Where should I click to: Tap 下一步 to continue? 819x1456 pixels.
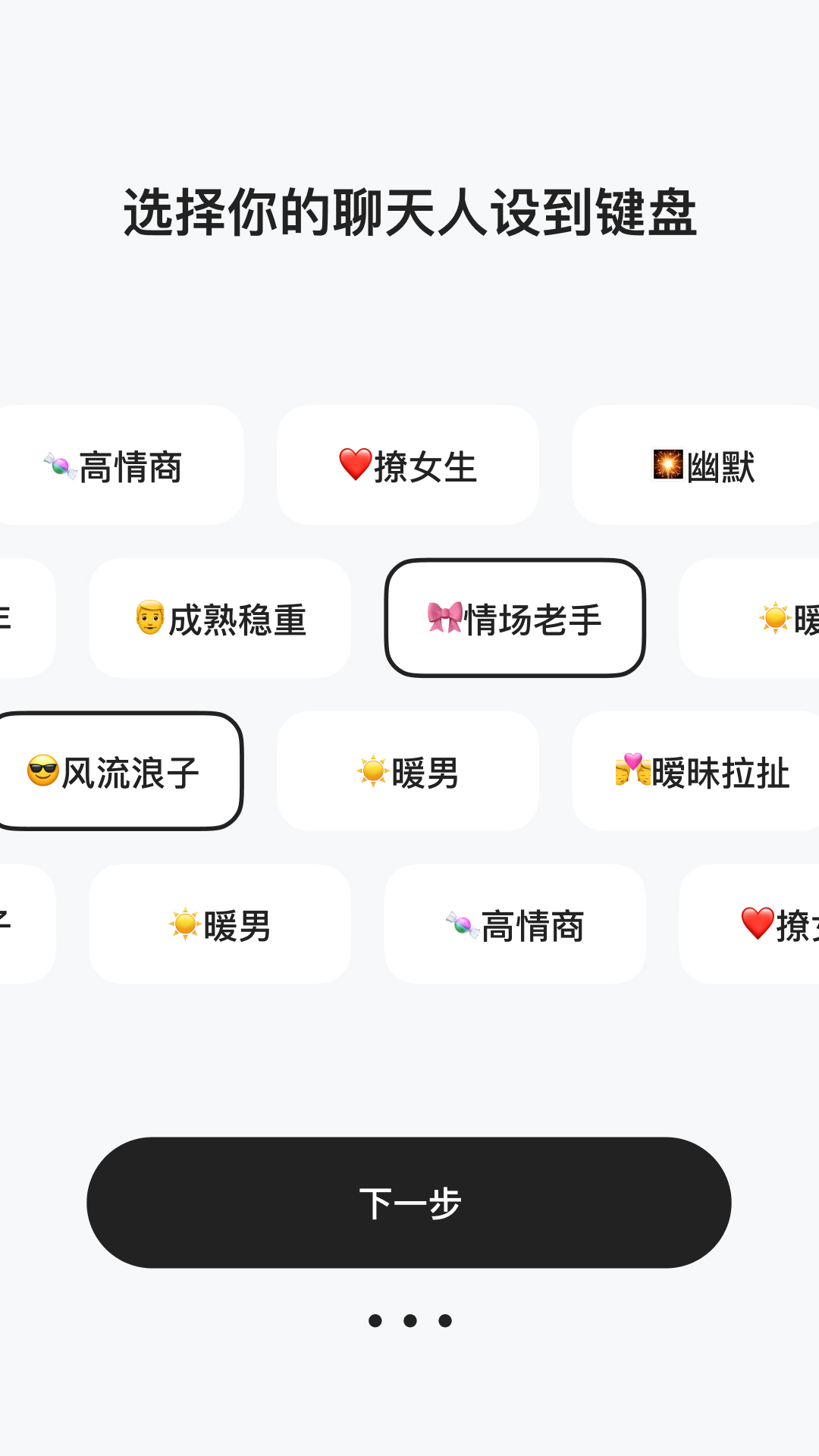[409, 1203]
